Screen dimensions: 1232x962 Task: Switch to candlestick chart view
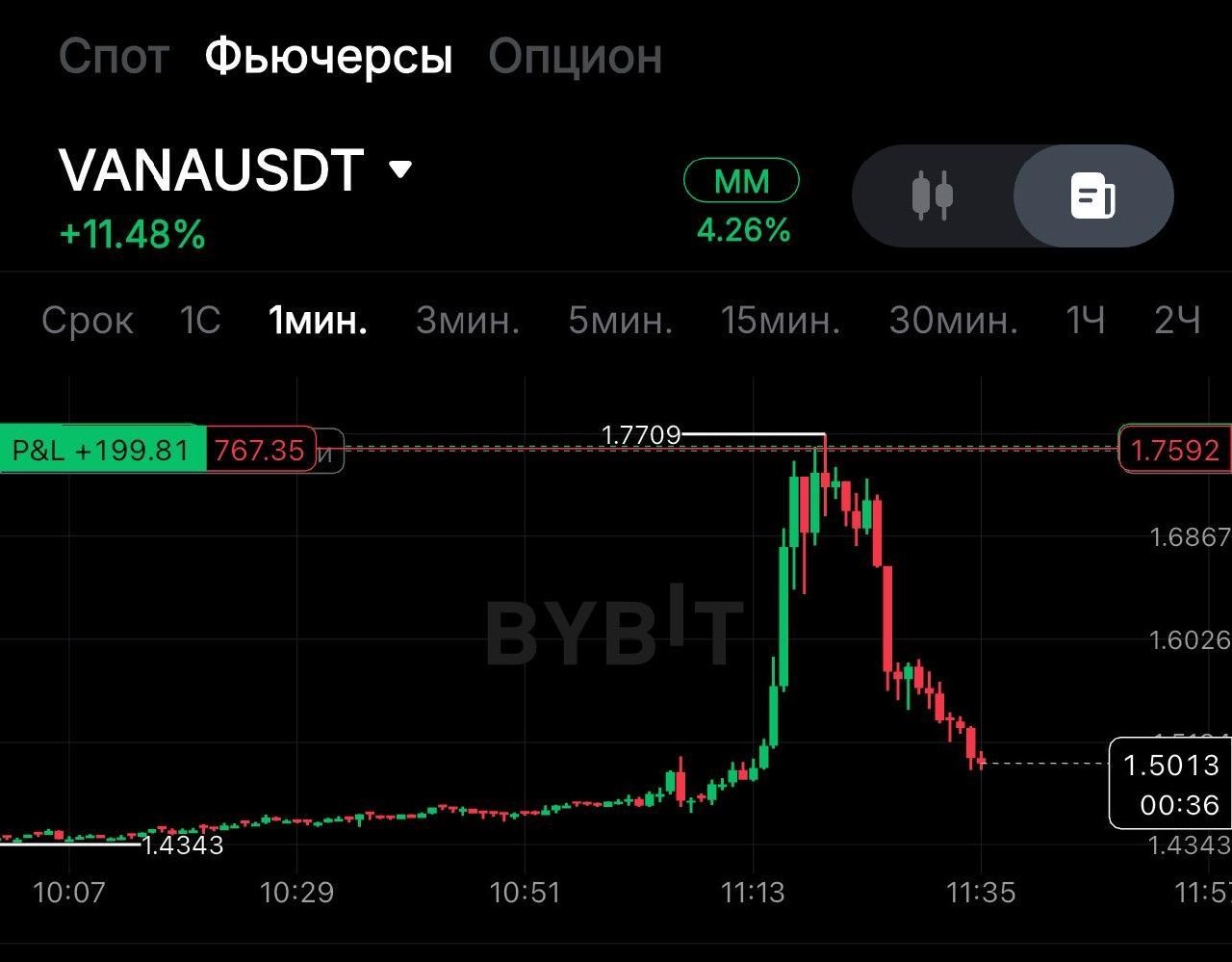(x=932, y=196)
